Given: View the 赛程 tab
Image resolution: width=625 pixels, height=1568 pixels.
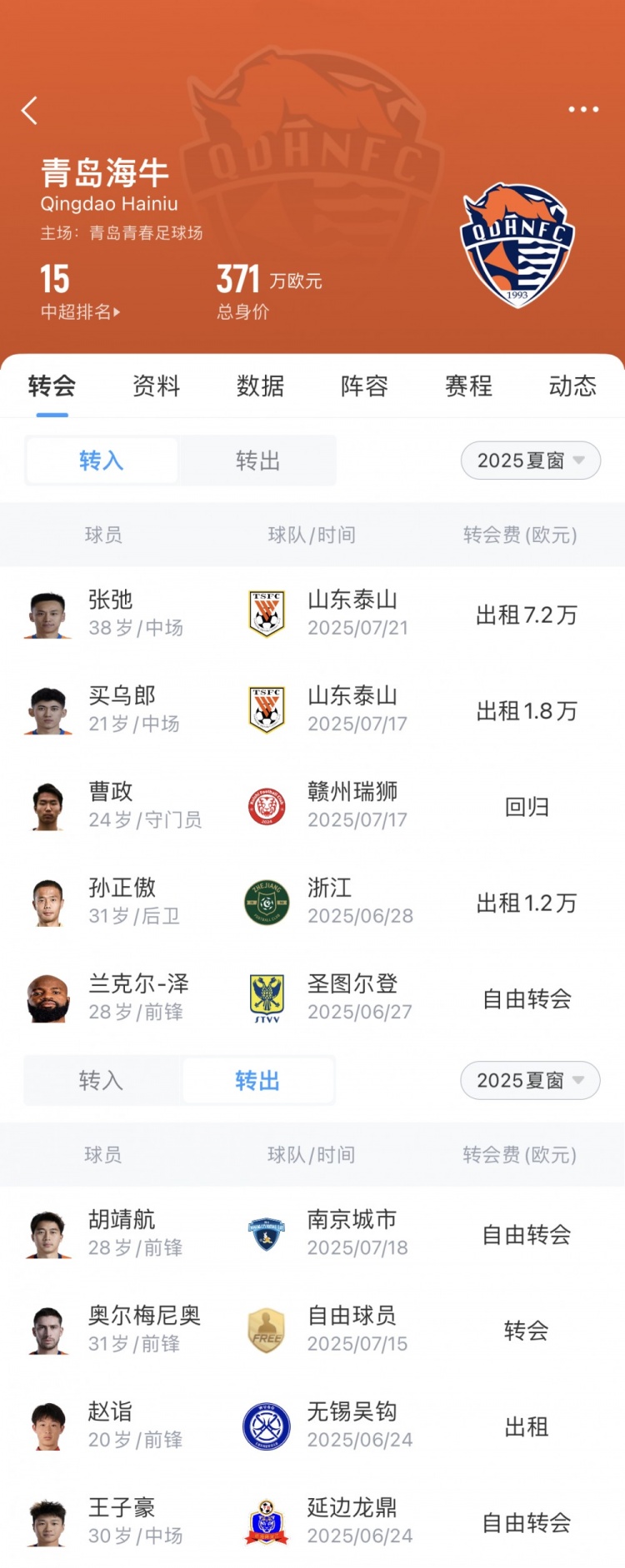Looking at the screenshot, I should (468, 386).
